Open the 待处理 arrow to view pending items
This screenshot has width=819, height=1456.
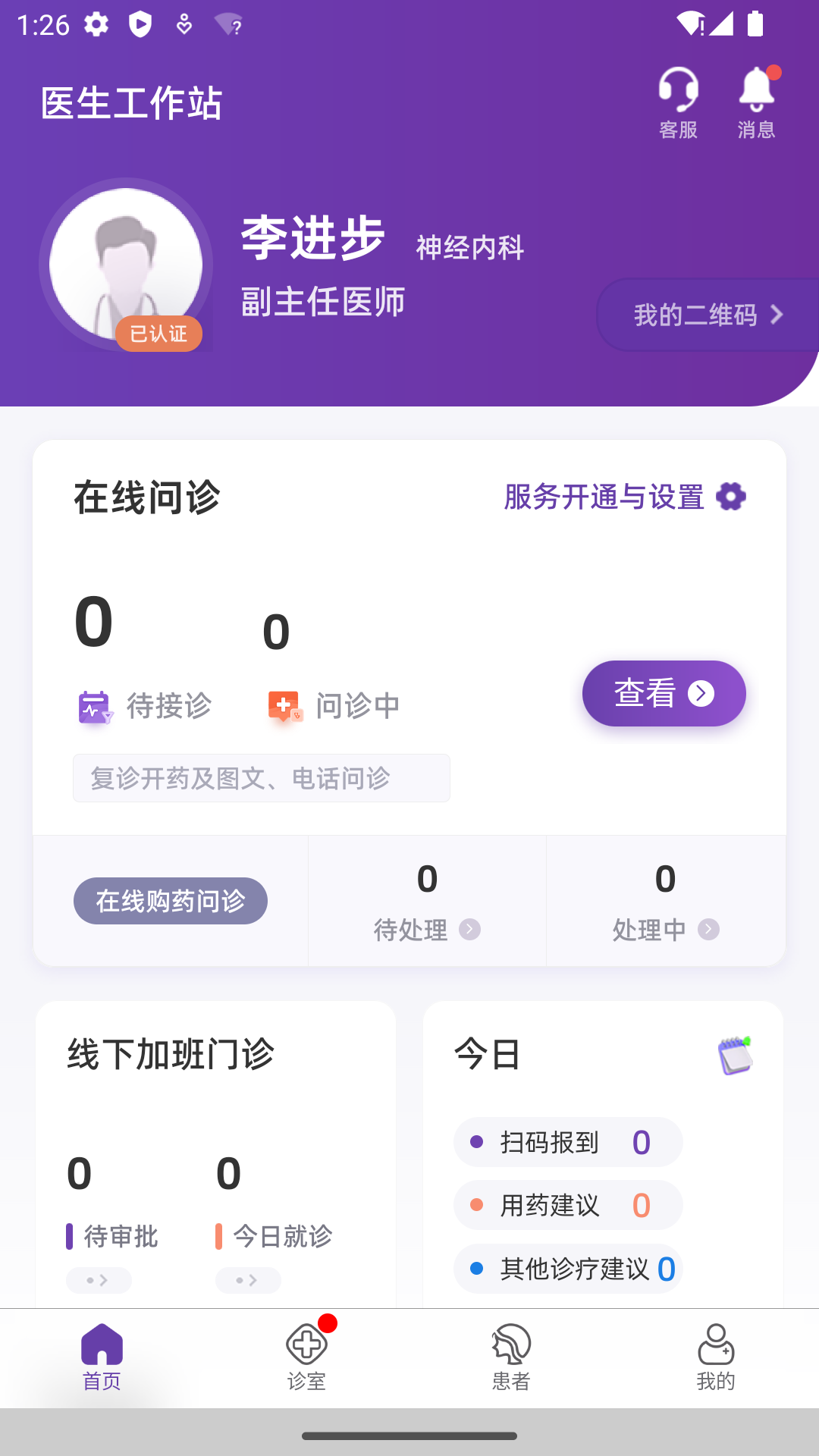tap(470, 929)
